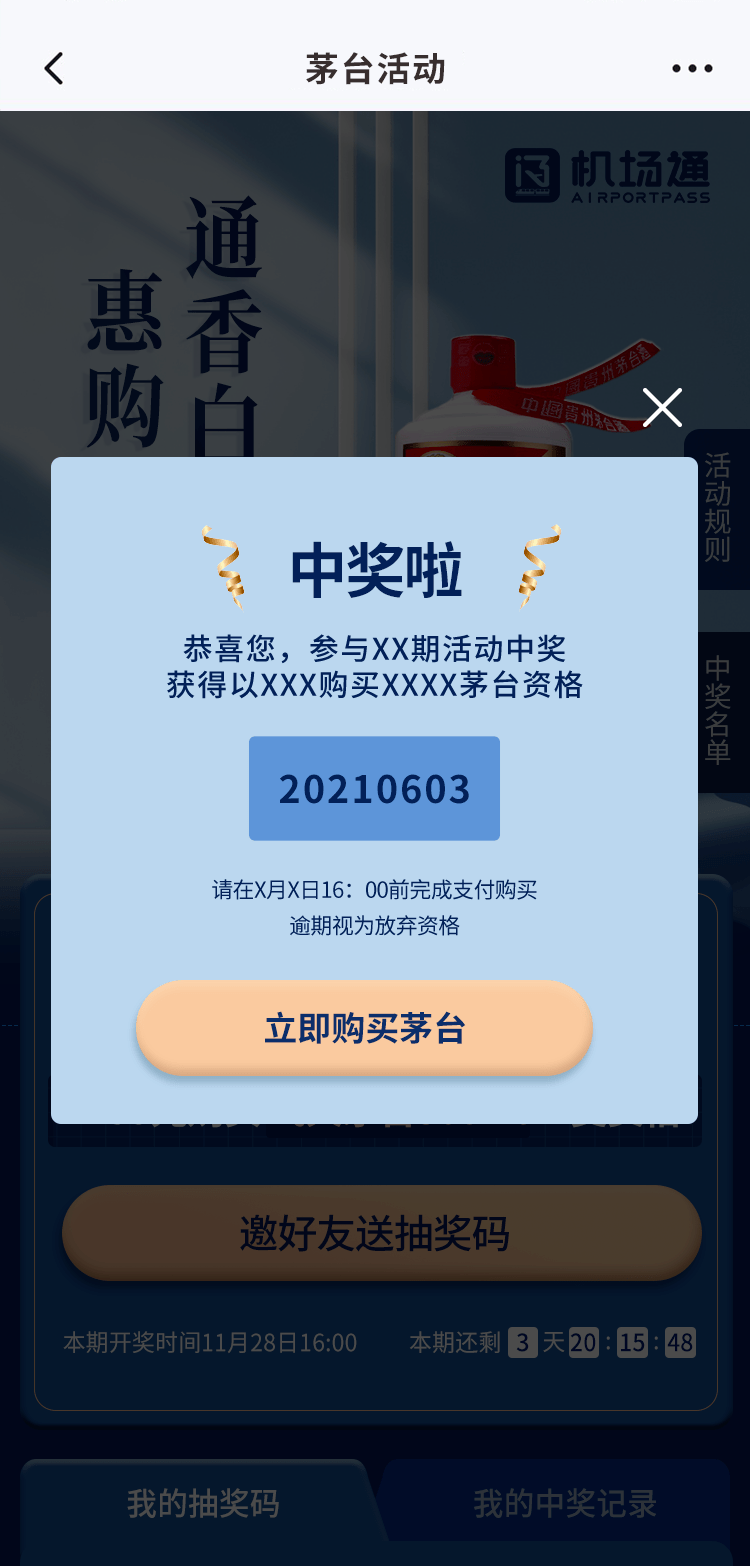Open 活动规则 side tab

(x=717, y=508)
